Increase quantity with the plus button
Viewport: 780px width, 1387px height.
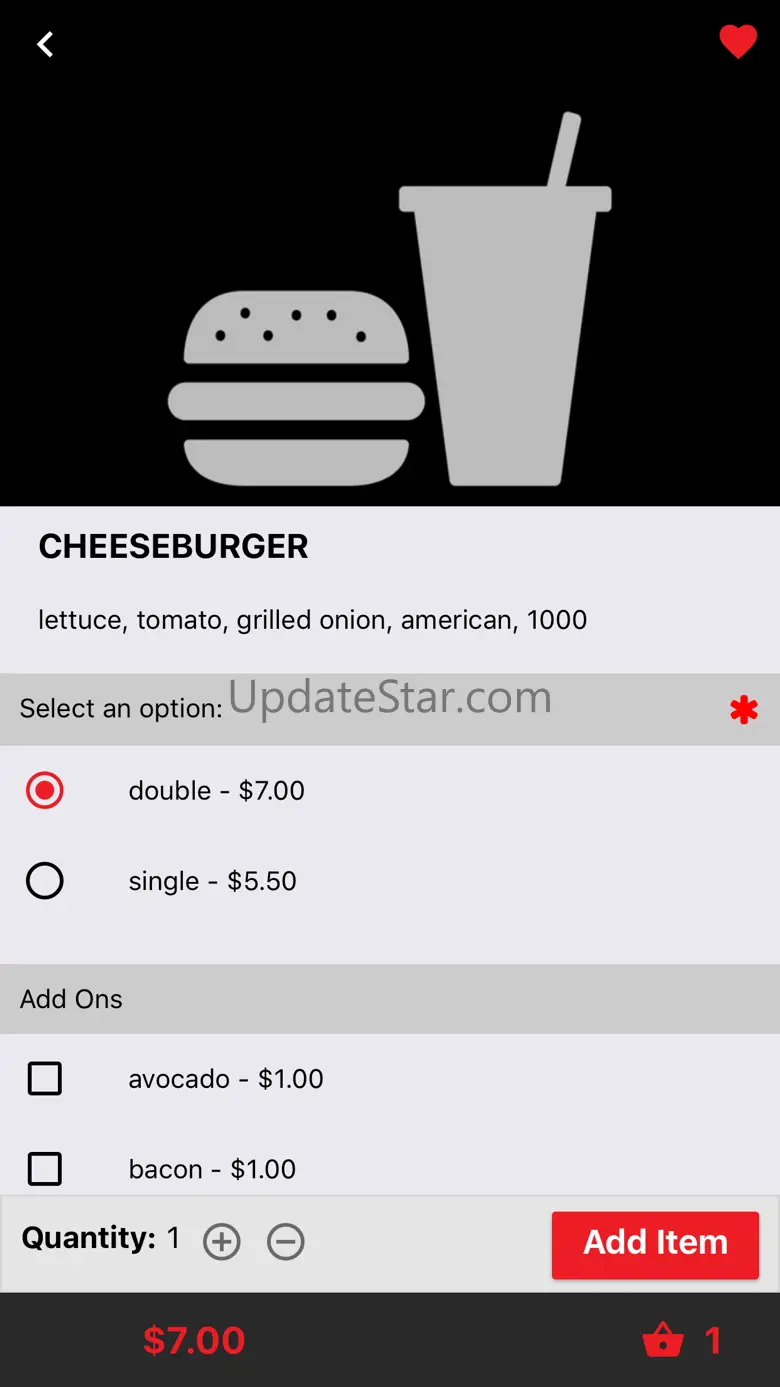pyautogui.click(x=222, y=1242)
